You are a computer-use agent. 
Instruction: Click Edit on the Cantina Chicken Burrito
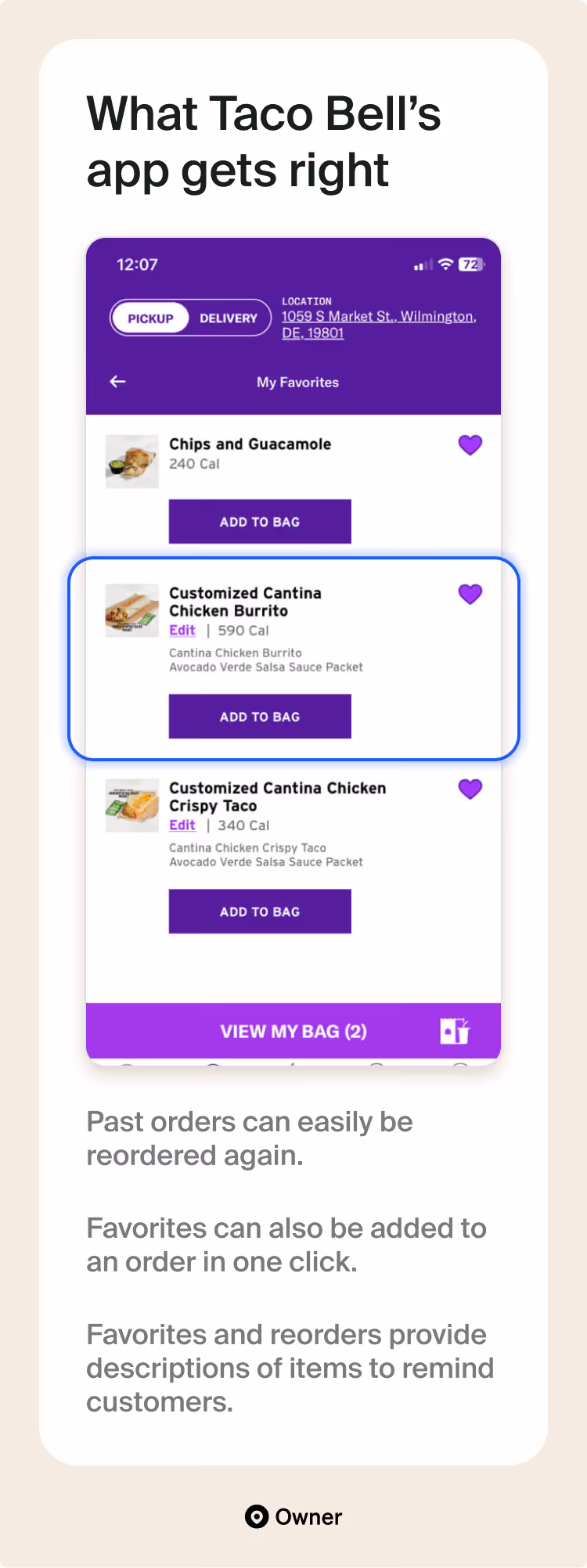point(182,630)
